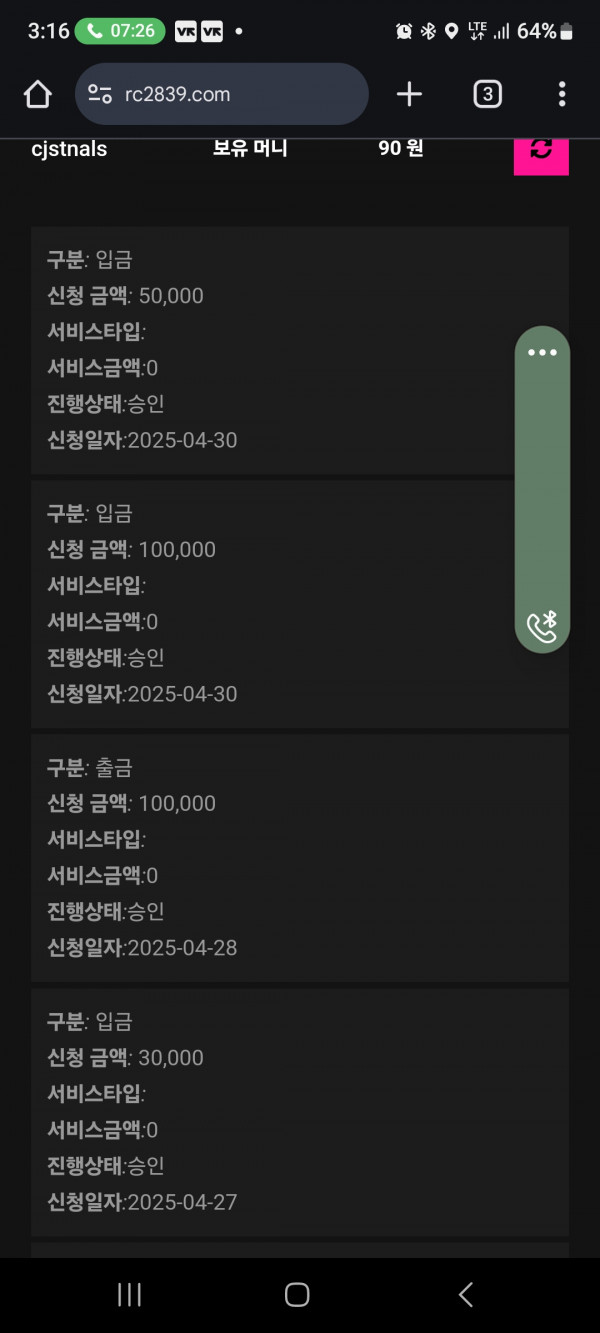Screen dimensions: 600x1333
Task: Open the browser overflow menu
Action: 562,94
